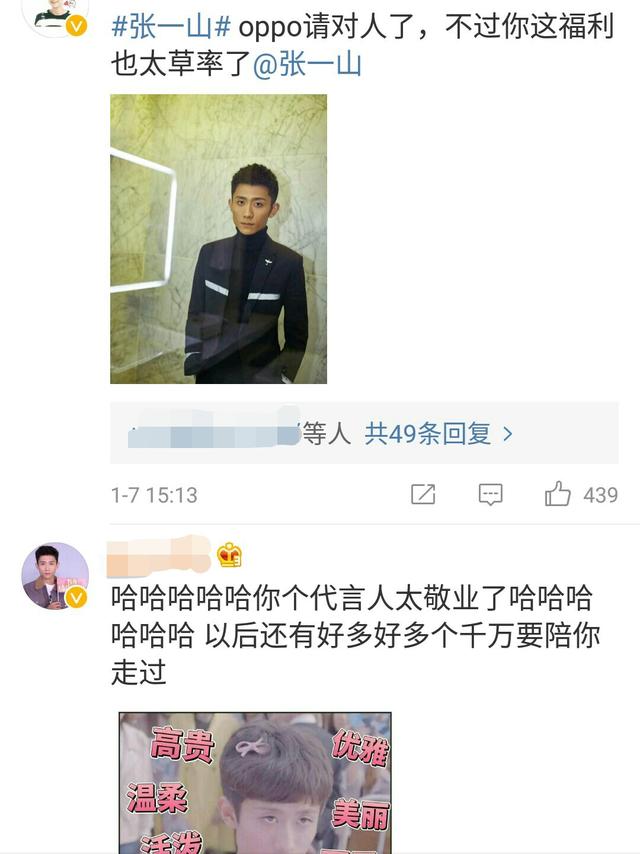640x854 pixels.
Task: Open the first commenter's avatar profile
Action: [x=55, y=14]
